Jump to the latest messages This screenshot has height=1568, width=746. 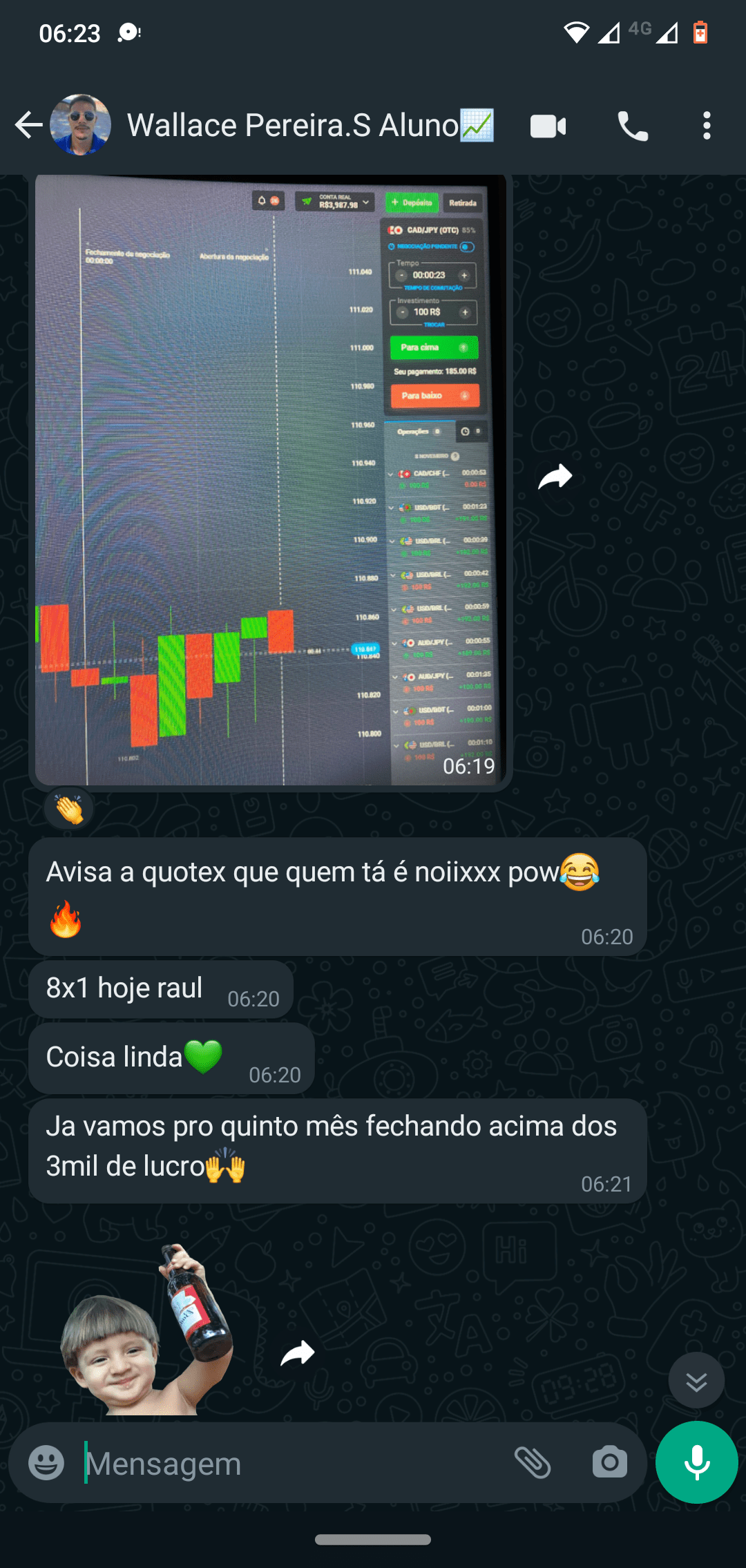(x=696, y=1381)
